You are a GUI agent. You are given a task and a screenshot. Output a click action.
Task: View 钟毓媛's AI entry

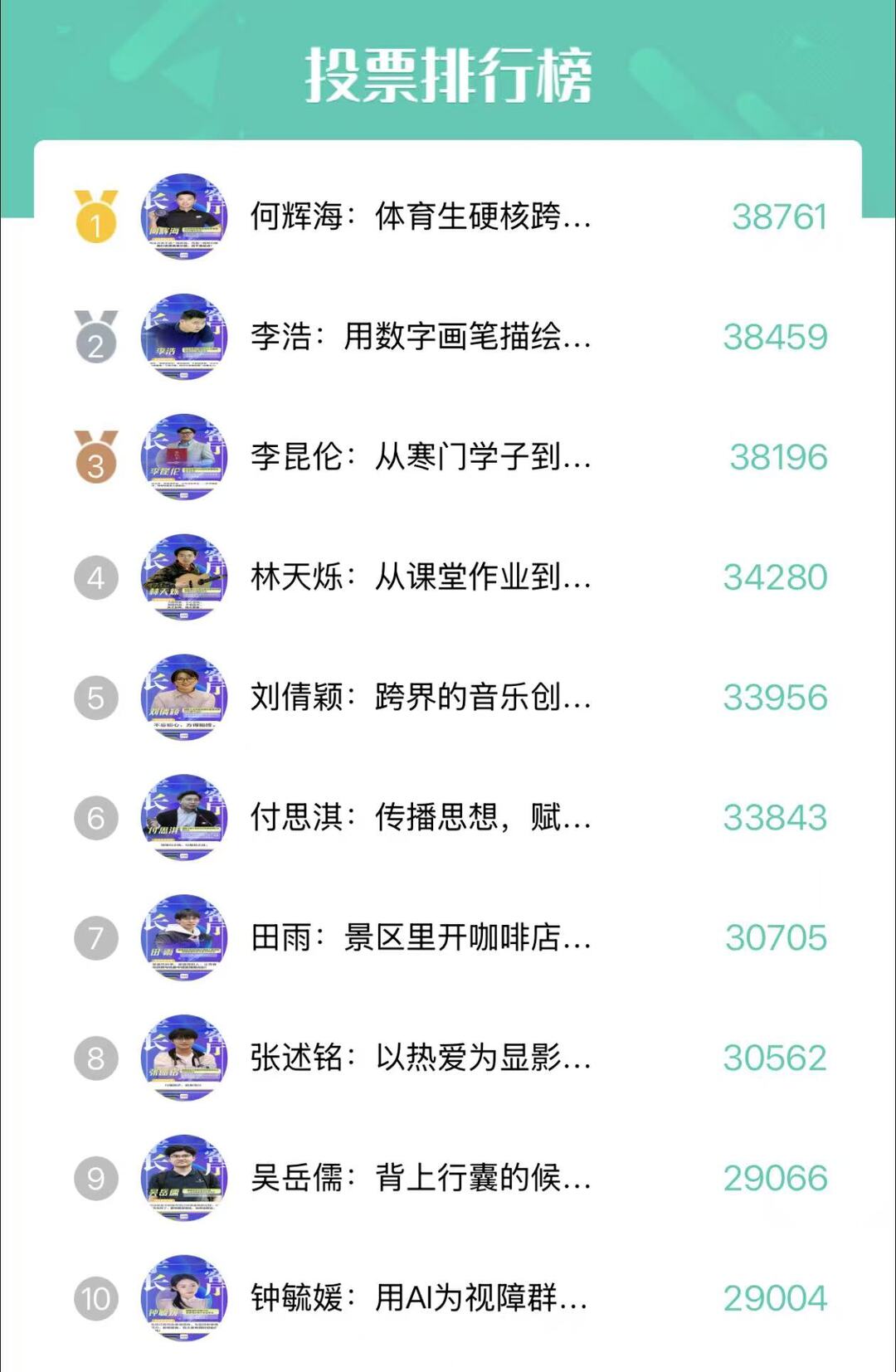click(x=421, y=1298)
